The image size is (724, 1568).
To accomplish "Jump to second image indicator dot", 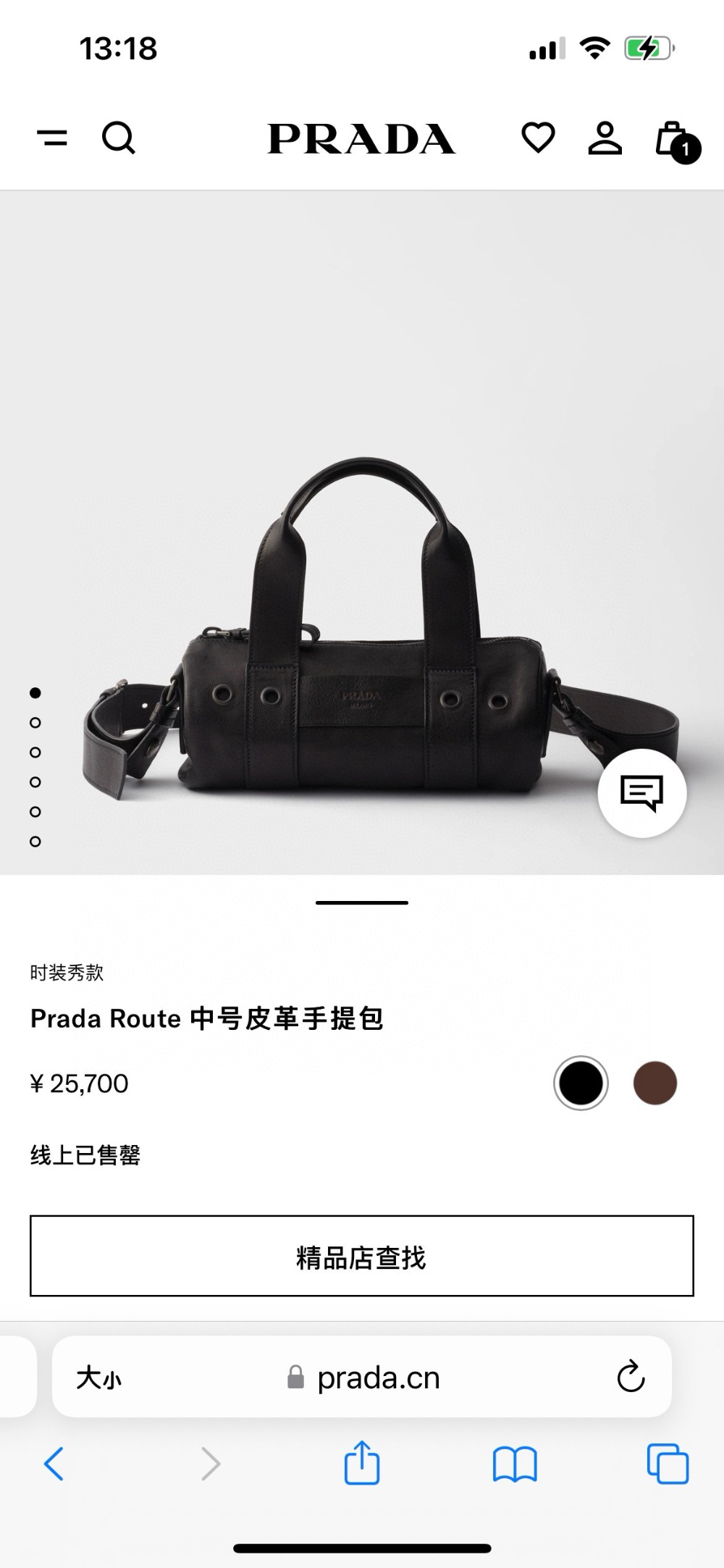I will pyautogui.click(x=35, y=723).
